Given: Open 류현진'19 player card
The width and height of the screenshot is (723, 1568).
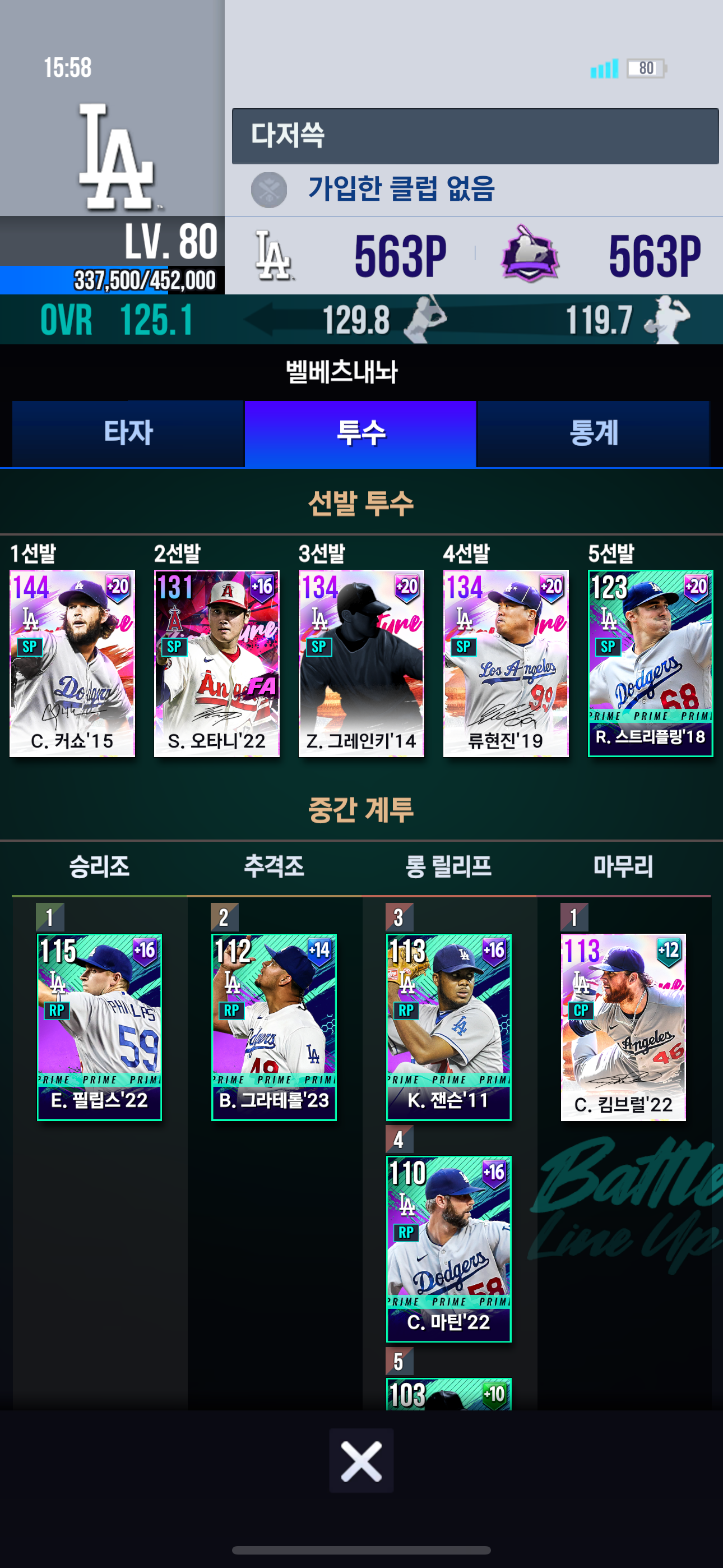Looking at the screenshot, I should (506, 663).
